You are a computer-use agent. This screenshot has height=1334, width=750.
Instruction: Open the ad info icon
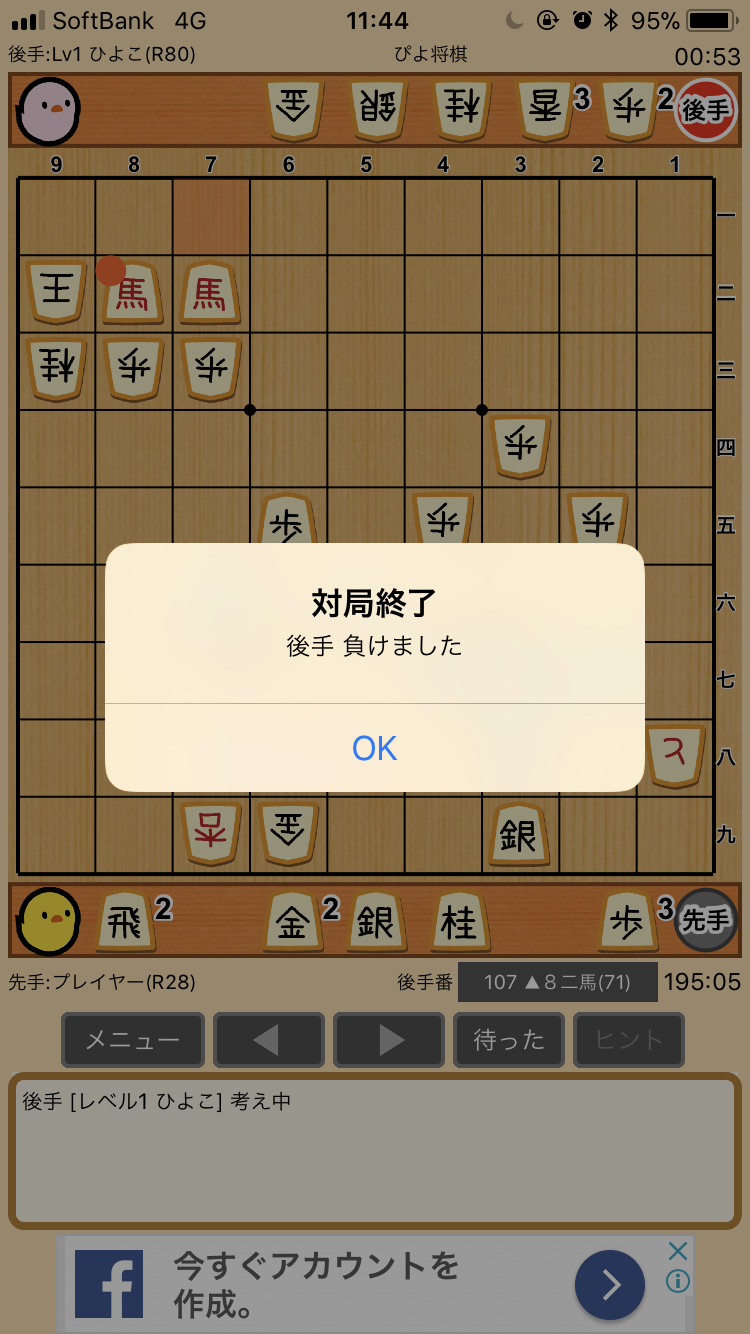pos(678,1281)
